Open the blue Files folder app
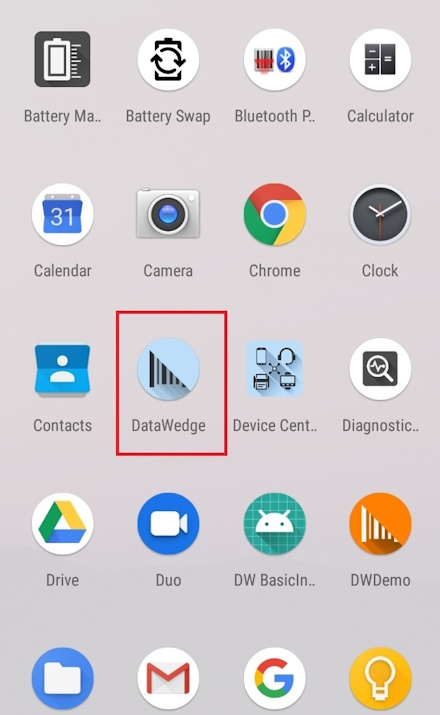Viewport: 440px width, 715px height. [x=62, y=679]
